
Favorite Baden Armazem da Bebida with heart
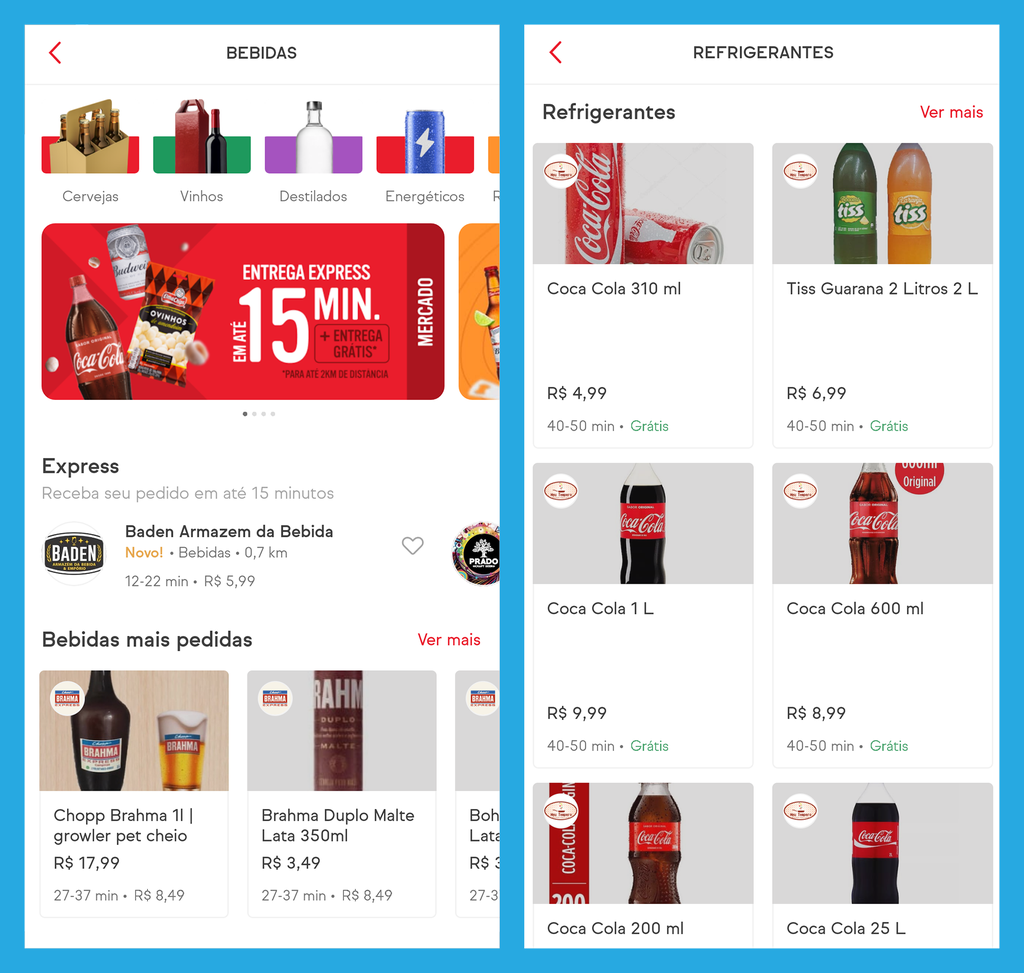pos(412,545)
